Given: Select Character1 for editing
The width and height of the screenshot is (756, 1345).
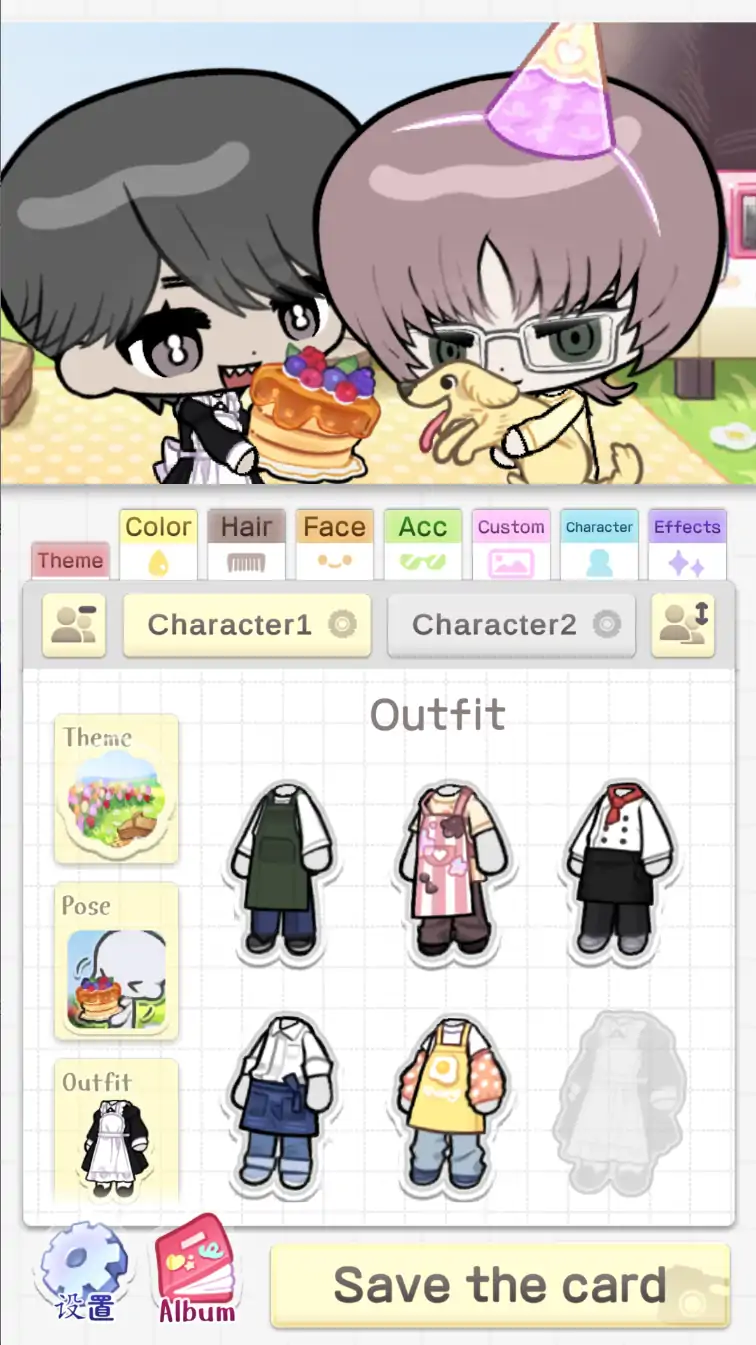Looking at the screenshot, I should pos(247,625).
